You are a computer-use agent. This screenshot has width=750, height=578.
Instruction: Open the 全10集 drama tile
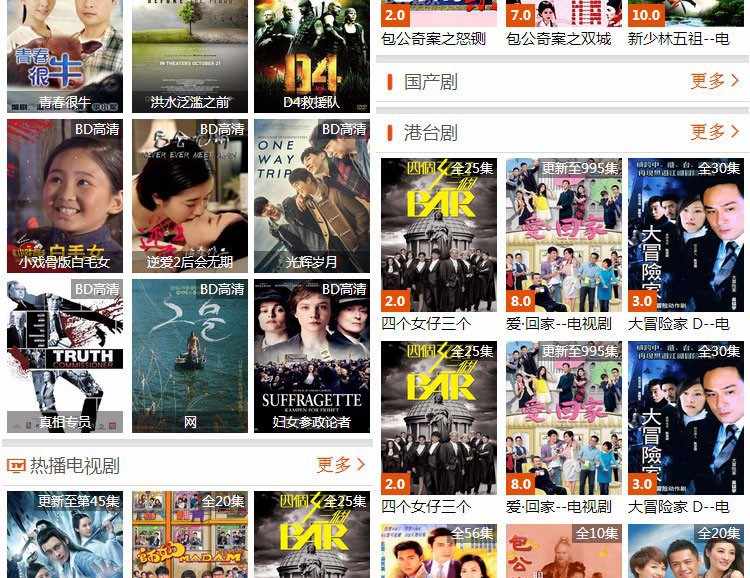pyautogui.click(x=563, y=551)
